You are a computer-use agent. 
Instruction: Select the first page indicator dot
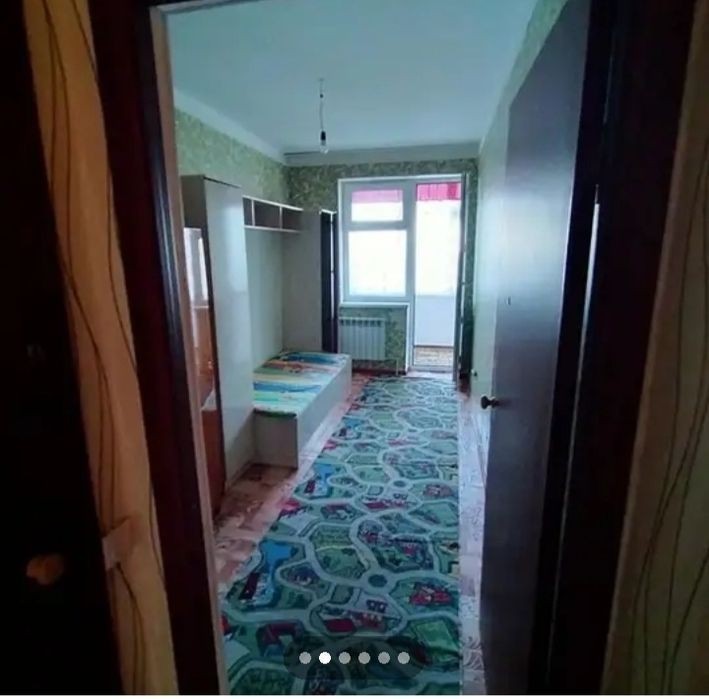pos(305,658)
